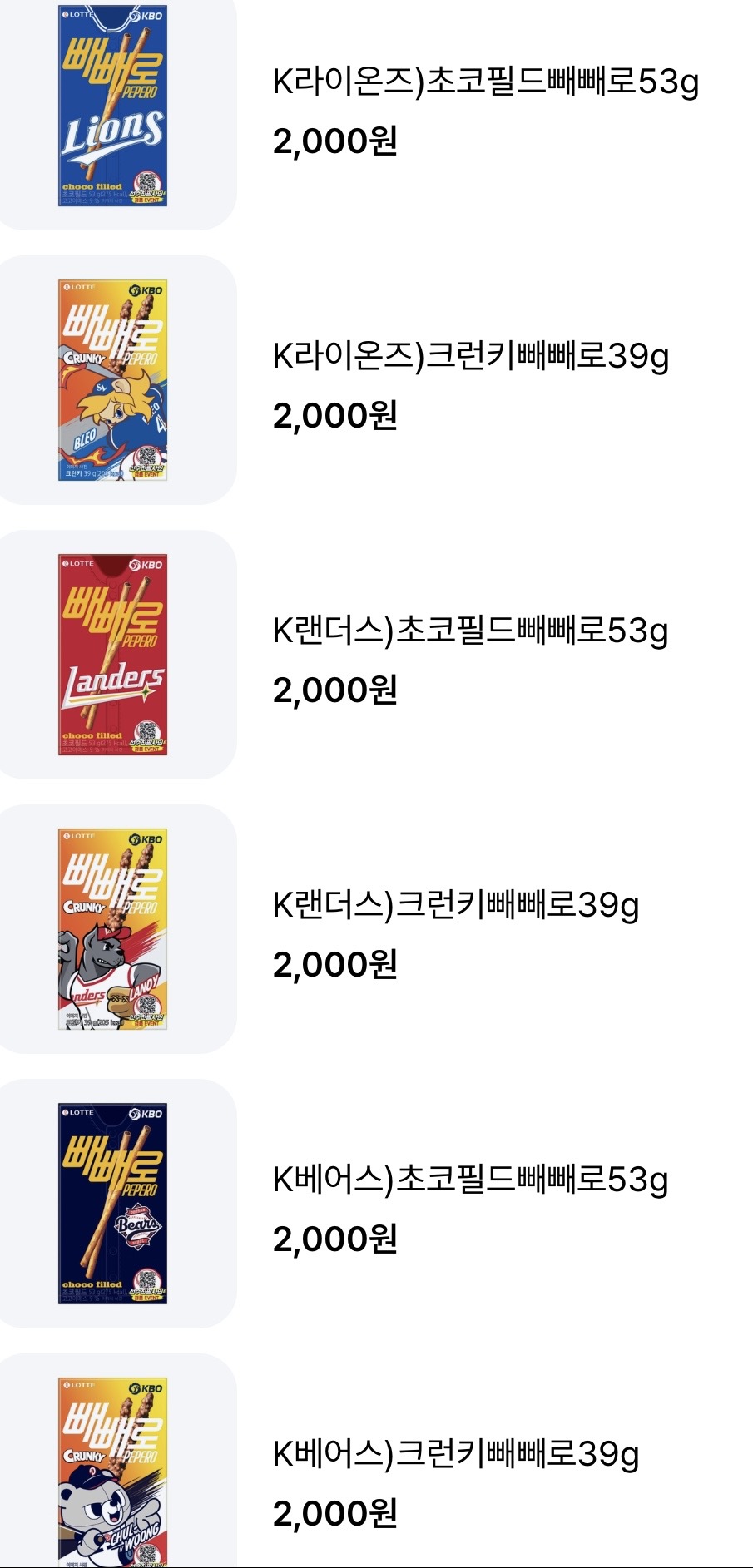Open K베어스 초코필드빼빼로53g listing
The image size is (753, 1568).
pyautogui.click(x=470, y=1180)
